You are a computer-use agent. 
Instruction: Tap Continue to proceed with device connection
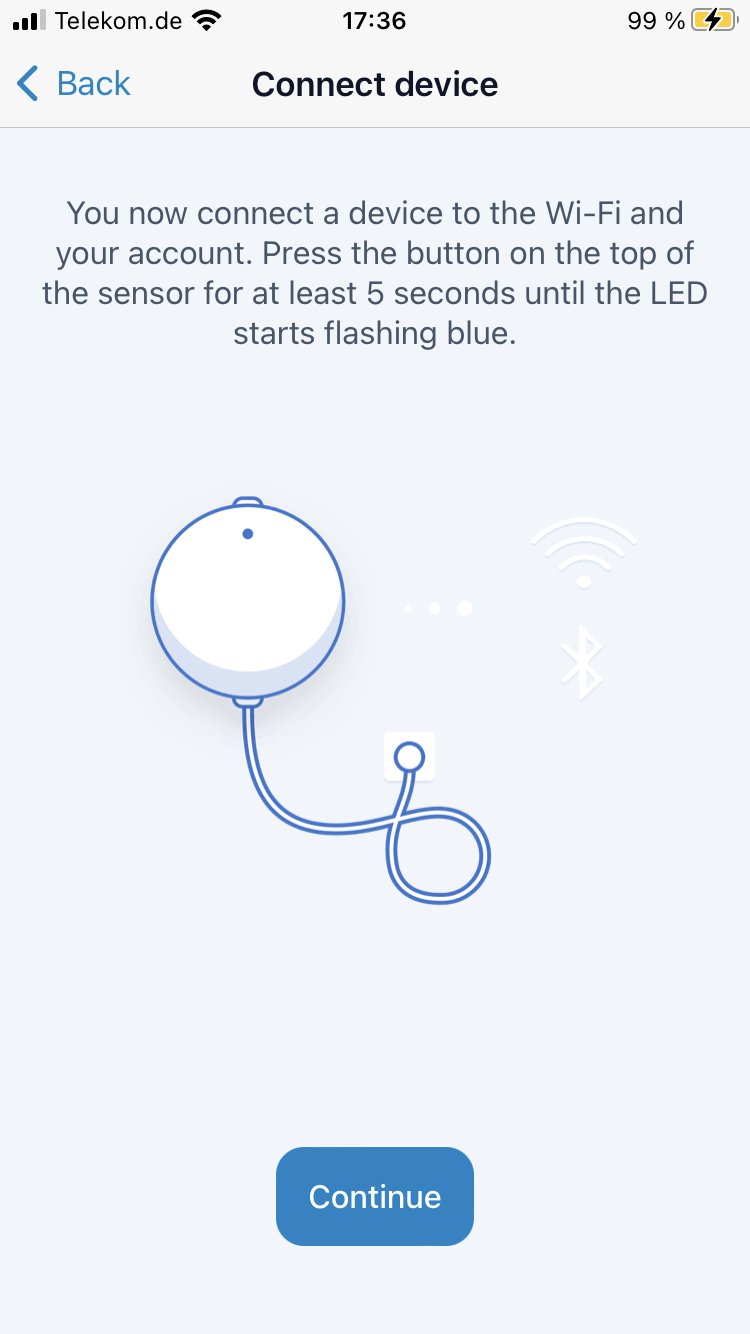tap(375, 1196)
